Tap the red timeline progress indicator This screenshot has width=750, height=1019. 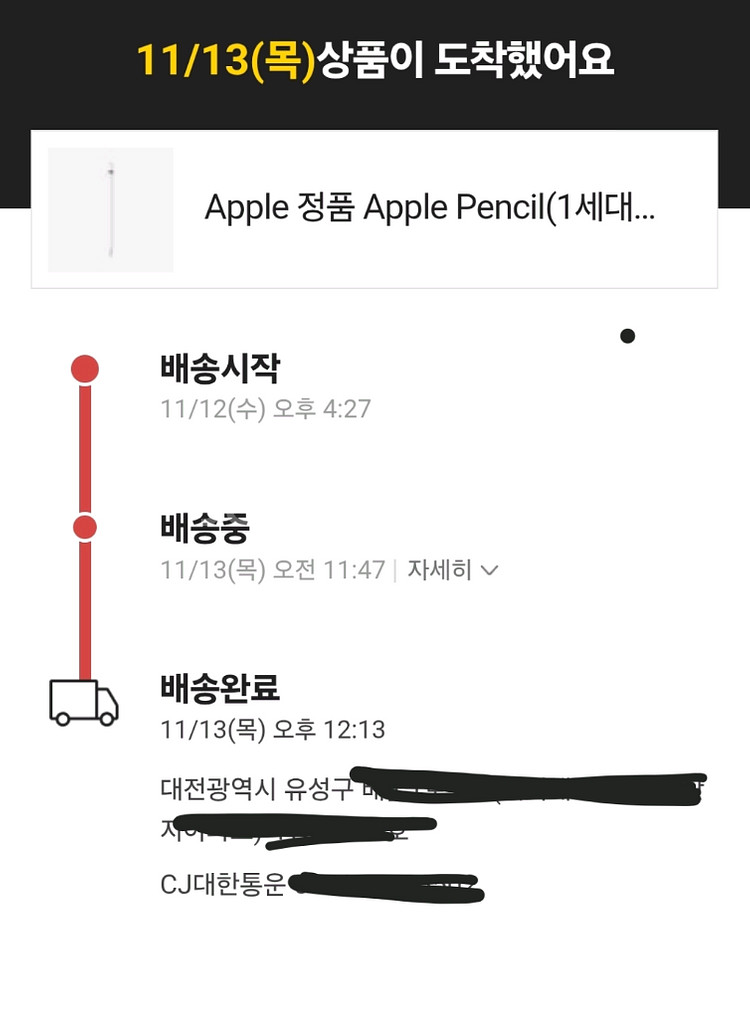85,450
